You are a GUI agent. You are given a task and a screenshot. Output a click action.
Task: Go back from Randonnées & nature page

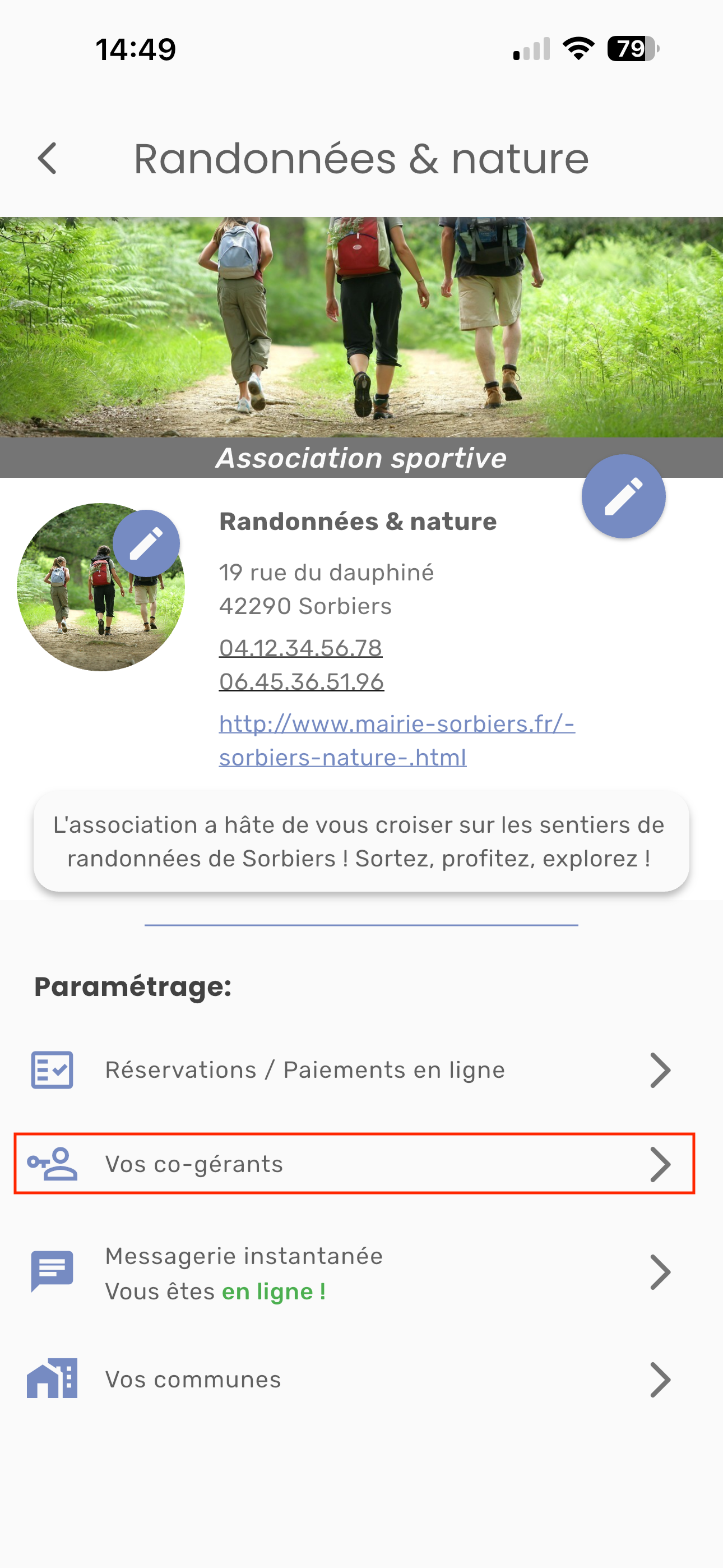48,159
